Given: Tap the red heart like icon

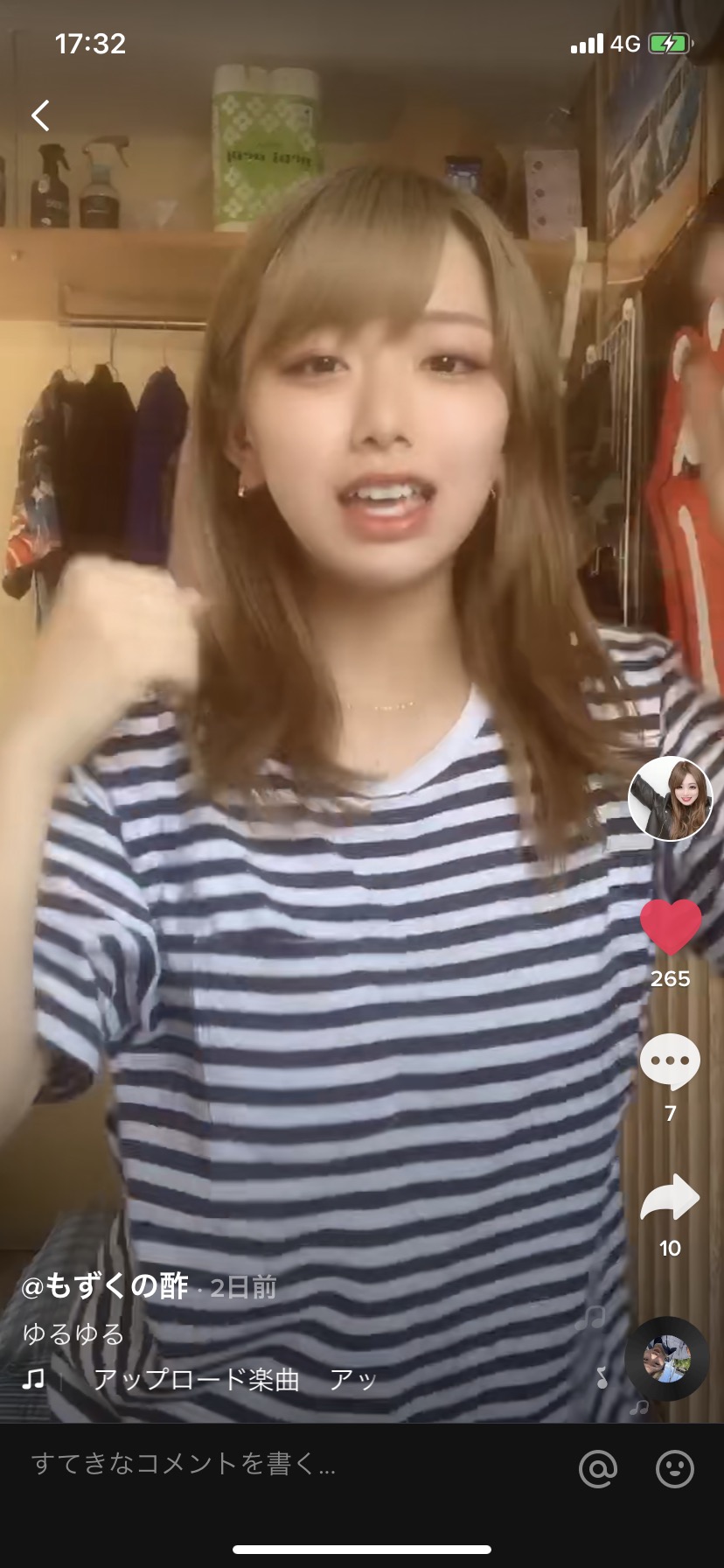Looking at the screenshot, I should click(x=671, y=927).
